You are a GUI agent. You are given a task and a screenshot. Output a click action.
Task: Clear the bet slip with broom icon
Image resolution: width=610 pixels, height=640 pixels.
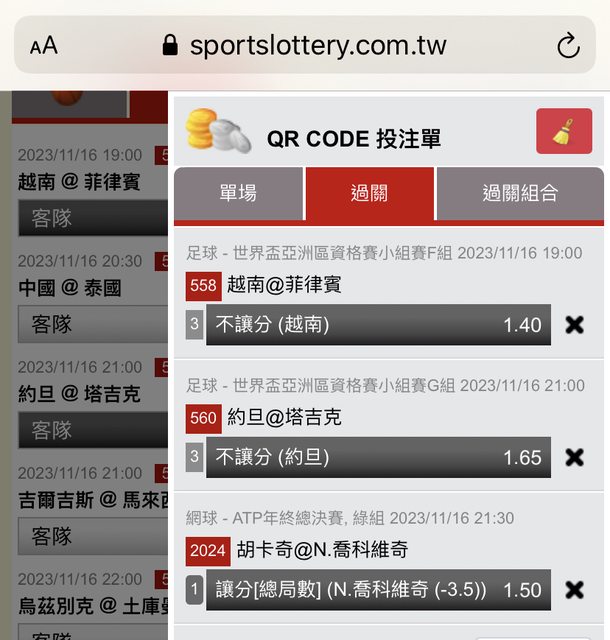pyautogui.click(x=564, y=131)
